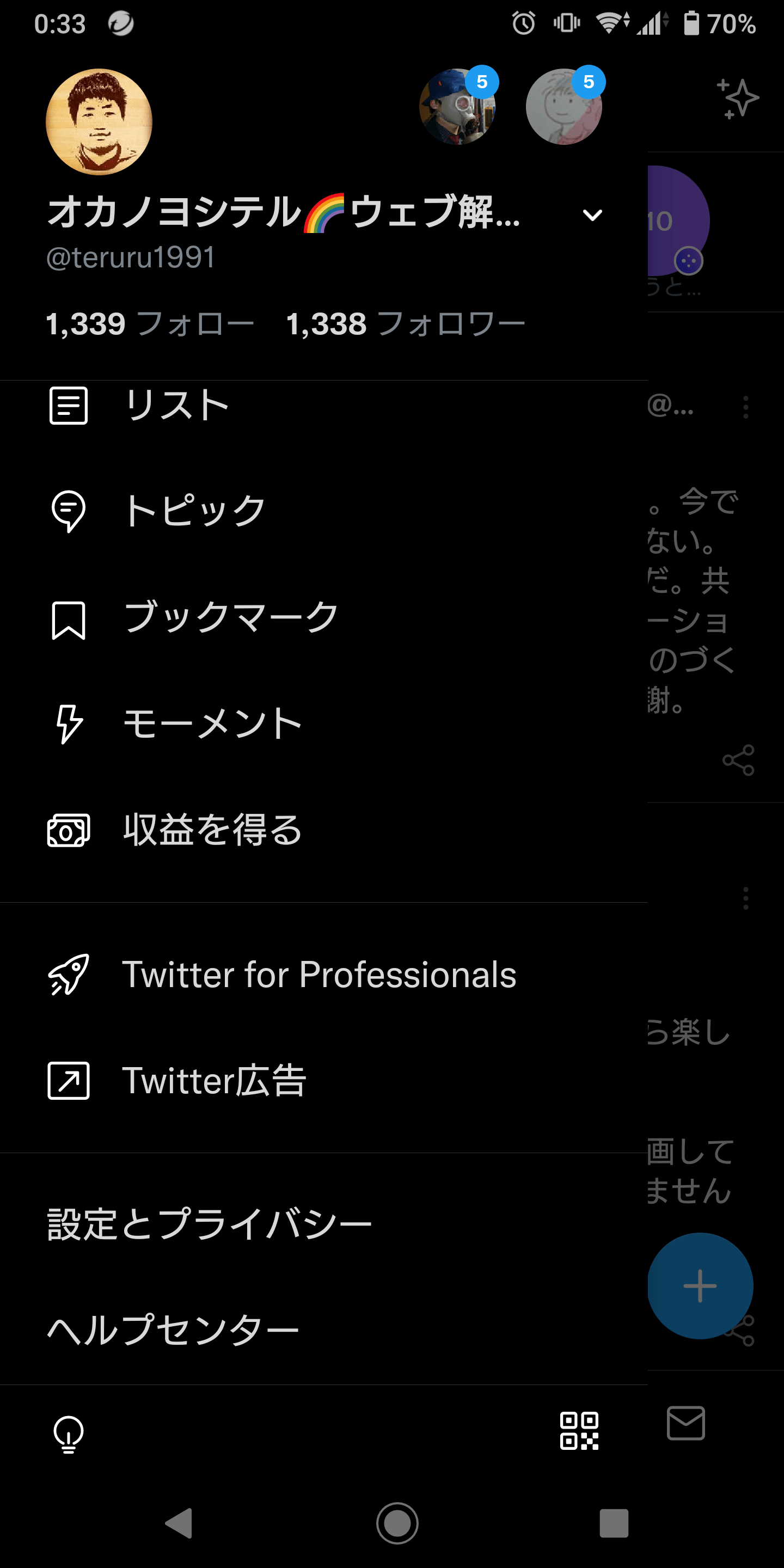Tap the Android back button
Screen dimensions: 784x1568
tap(179, 1523)
